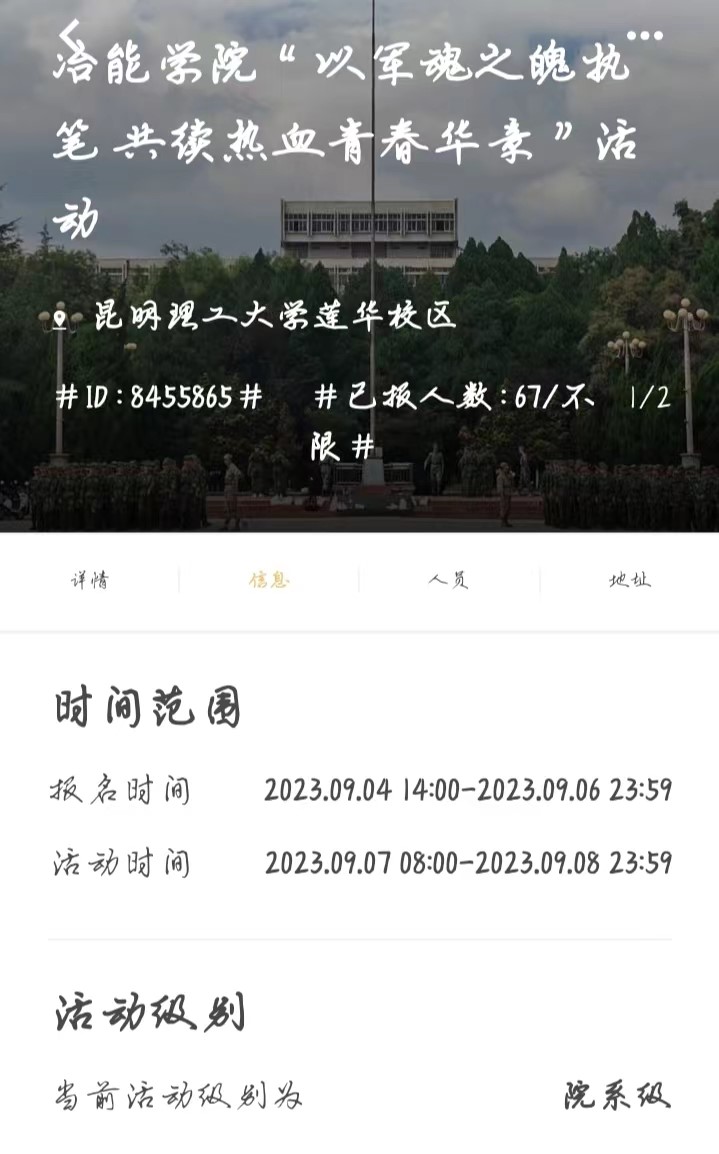Switch to the 详情 tab
Viewport: 719px width, 1154px height.
[x=89, y=580]
